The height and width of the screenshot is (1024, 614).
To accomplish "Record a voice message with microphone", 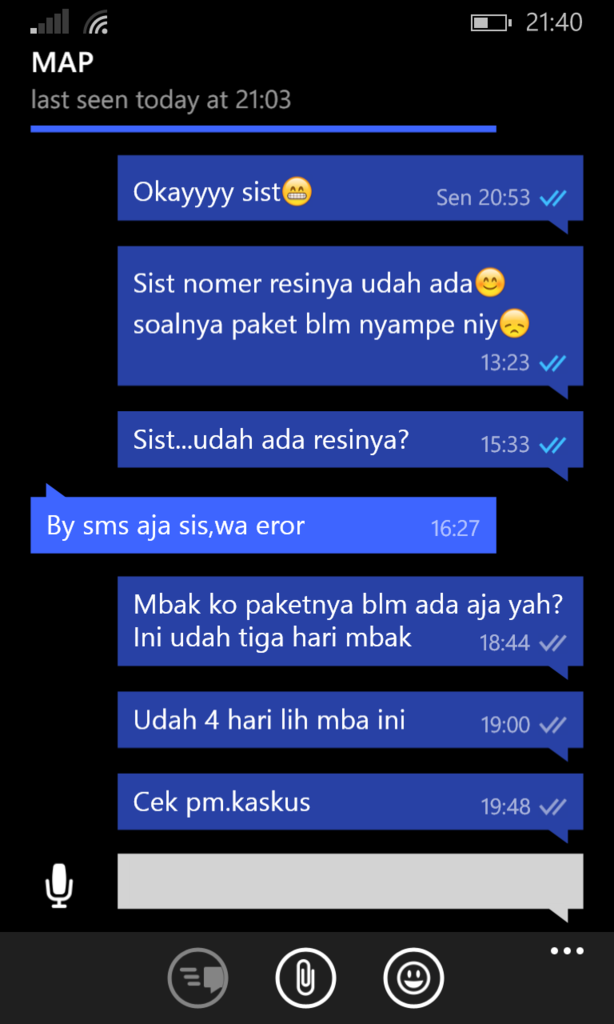I will 60,886.
